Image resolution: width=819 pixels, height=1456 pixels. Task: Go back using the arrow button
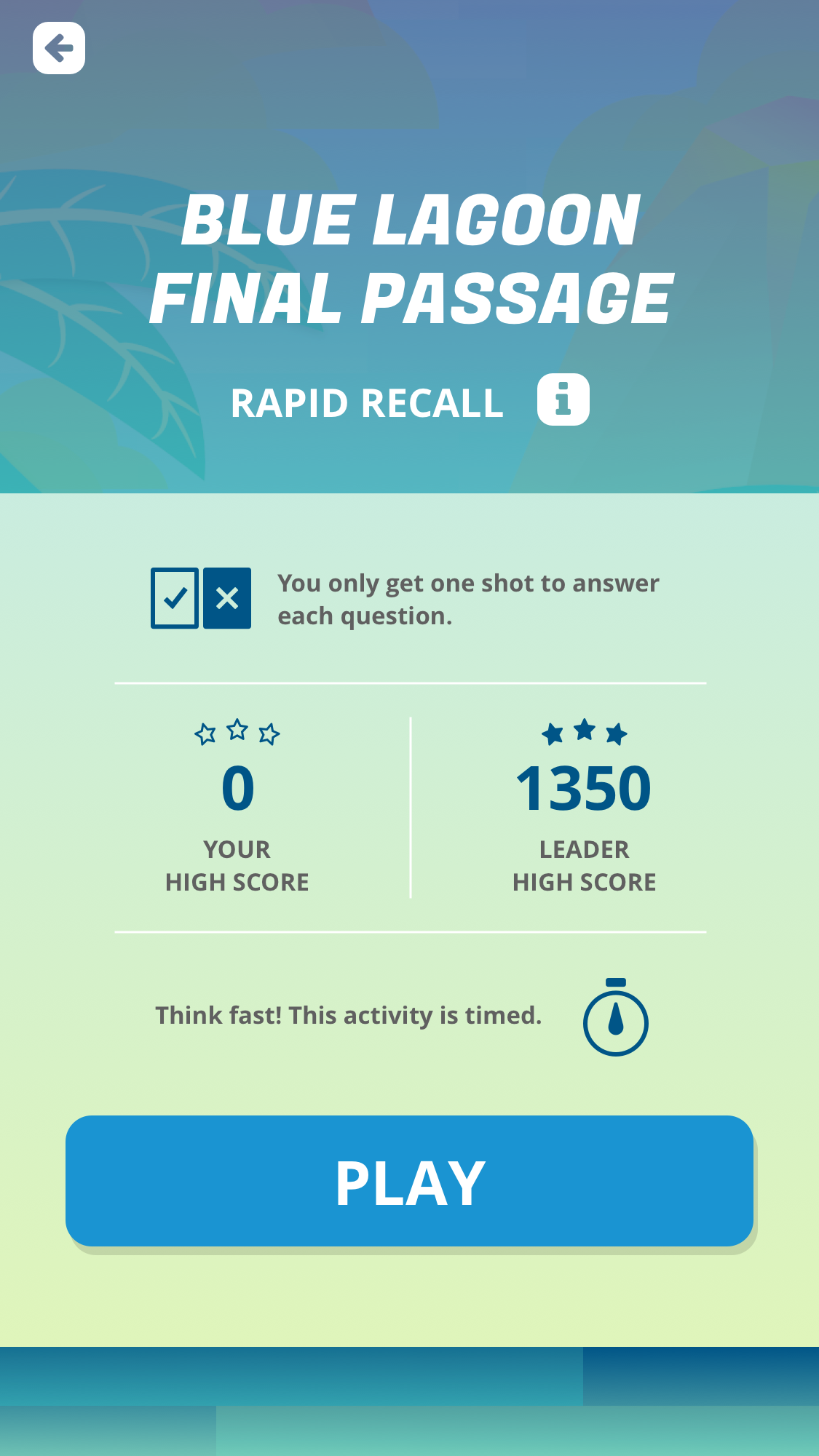[x=58, y=48]
